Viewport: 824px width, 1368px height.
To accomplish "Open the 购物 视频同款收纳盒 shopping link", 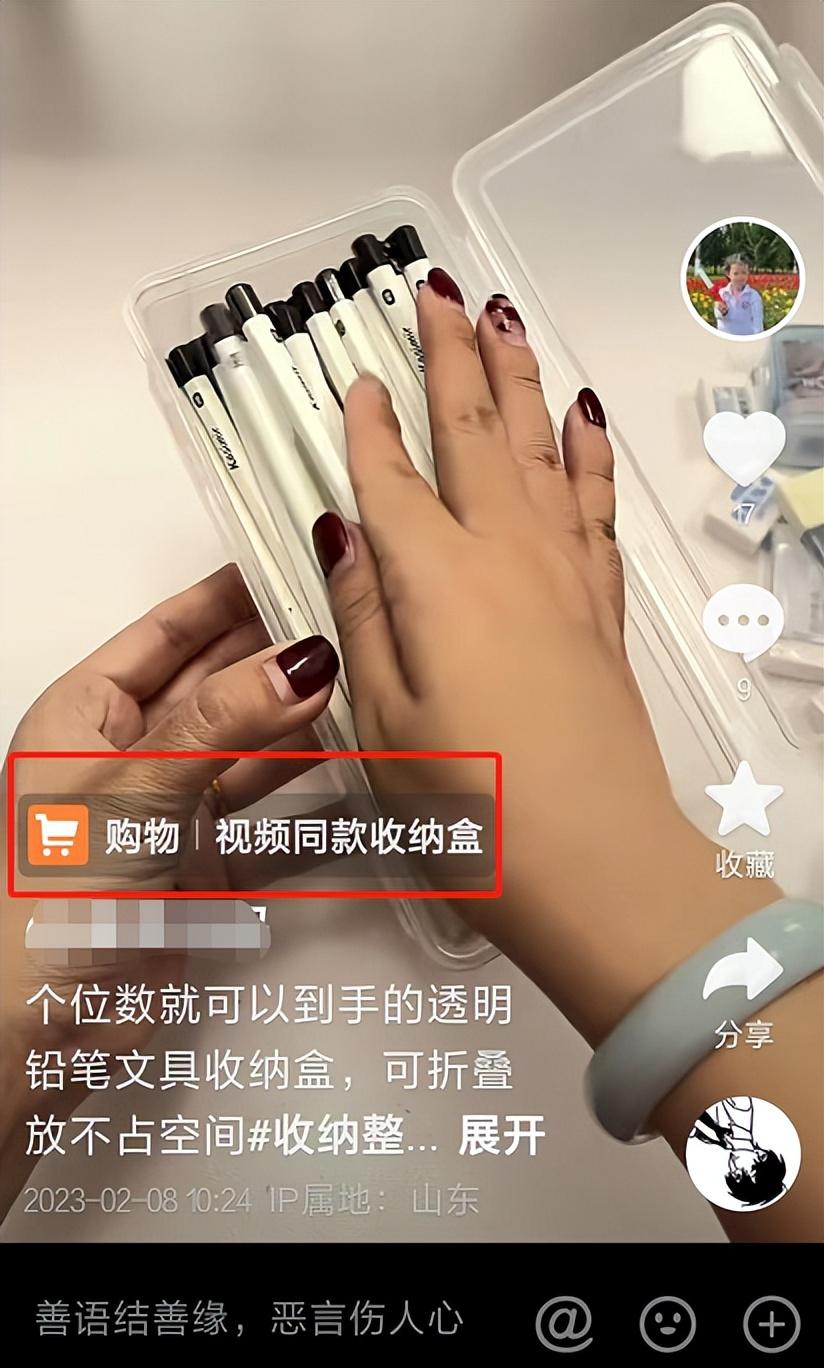I will click(x=256, y=836).
